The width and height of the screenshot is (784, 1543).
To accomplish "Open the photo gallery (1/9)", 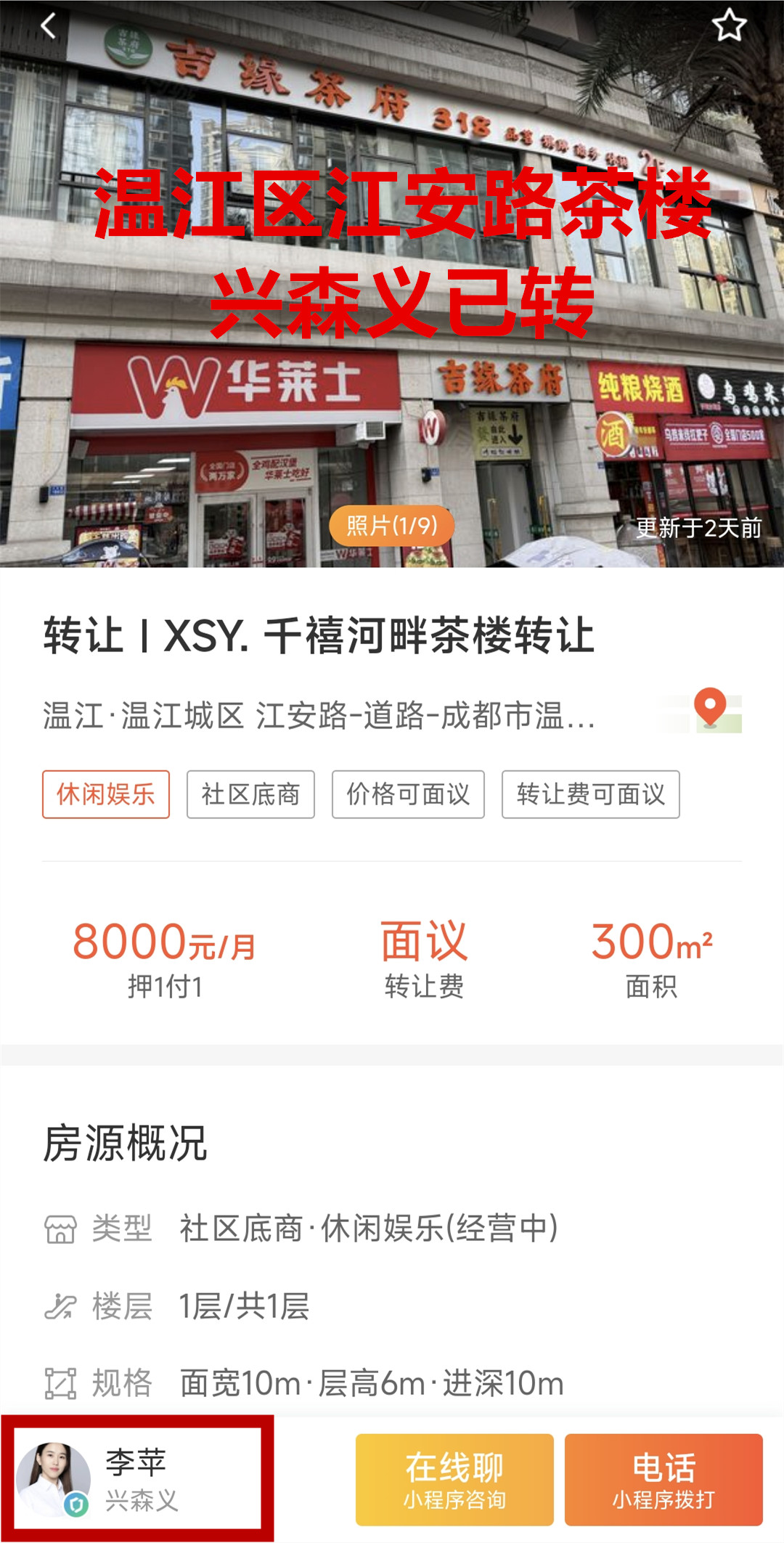I will (392, 525).
